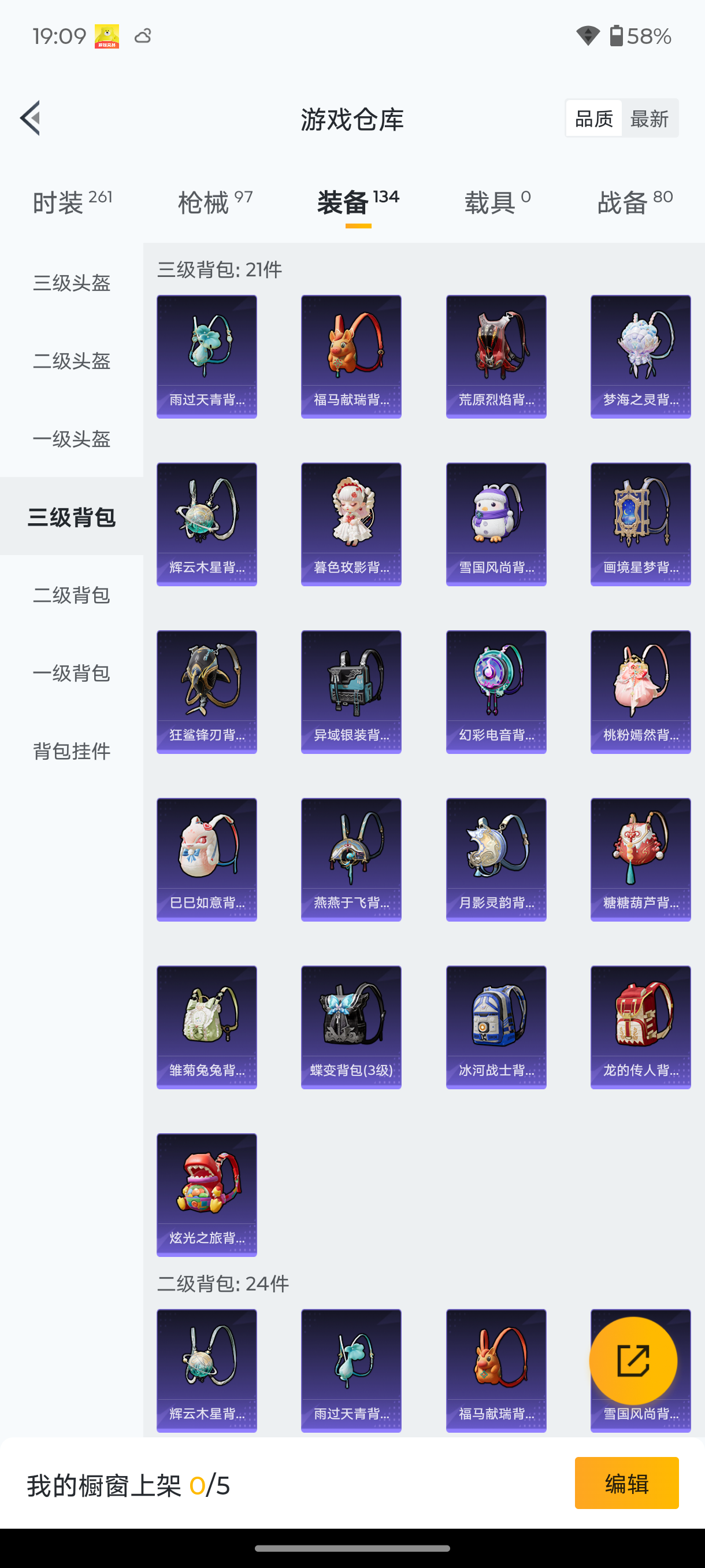Select the 荒原烈焰背包 item icon
Viewport: 705px width, 1568px height.
[x=496, y=356]
